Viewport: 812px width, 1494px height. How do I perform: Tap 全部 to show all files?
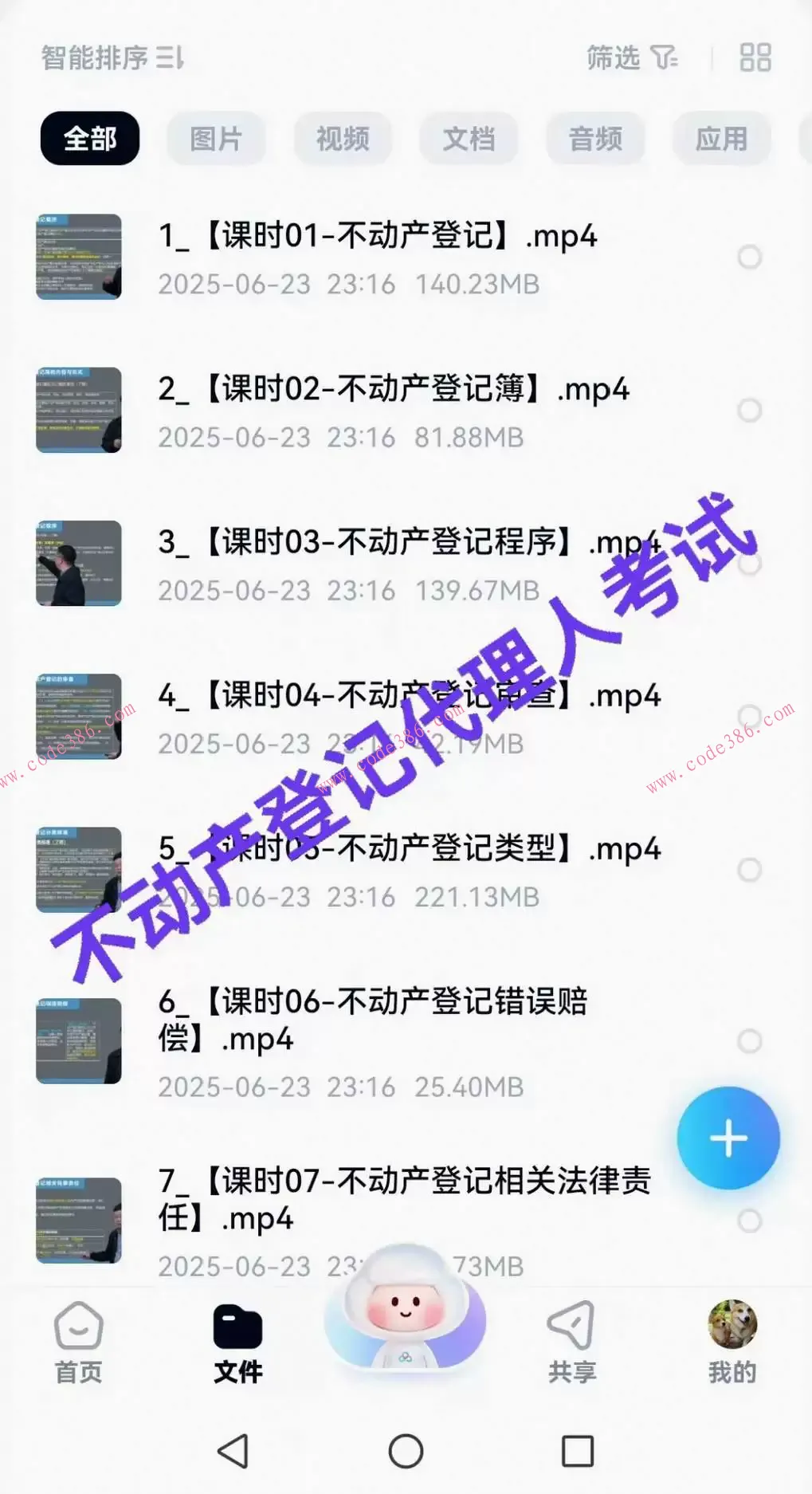[x=89, y=138]
